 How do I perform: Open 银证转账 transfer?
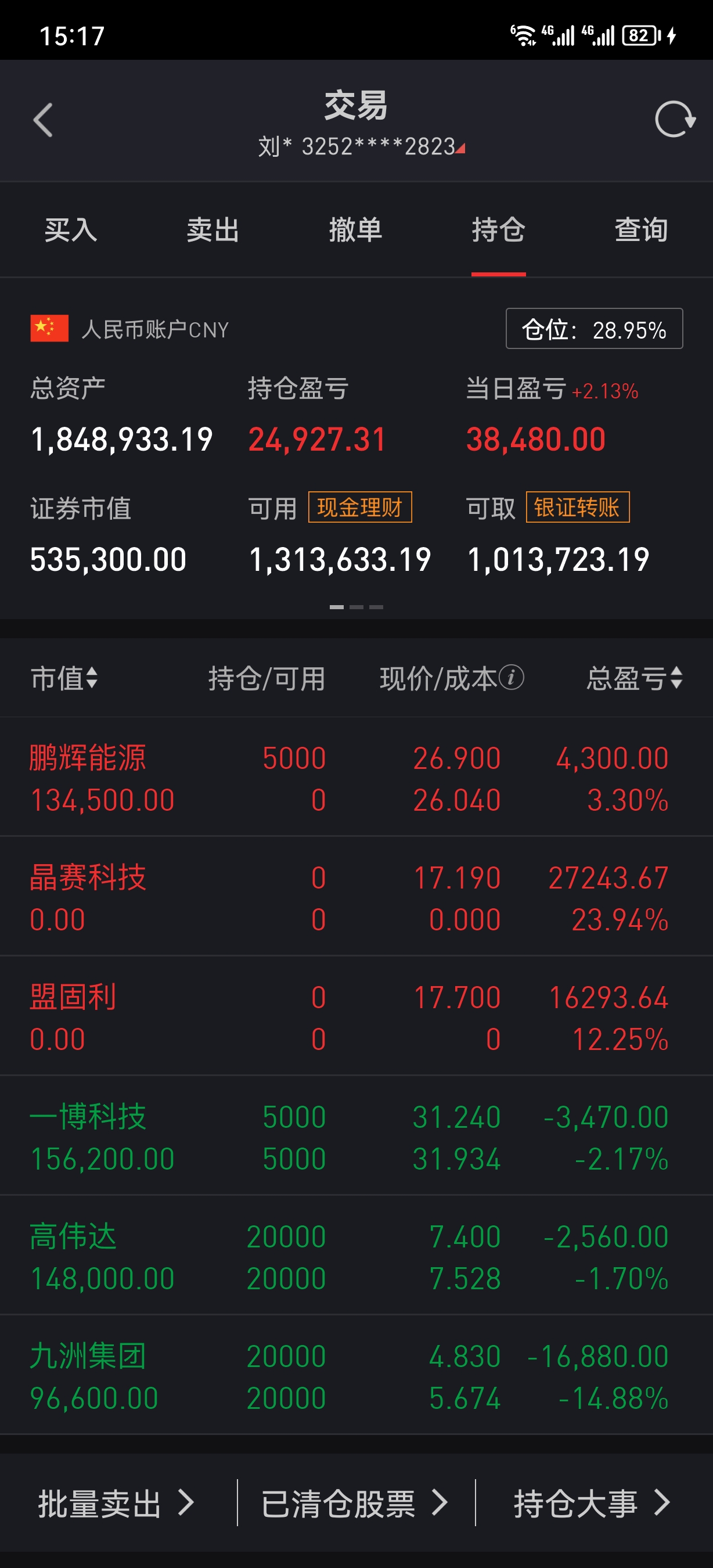577,507
